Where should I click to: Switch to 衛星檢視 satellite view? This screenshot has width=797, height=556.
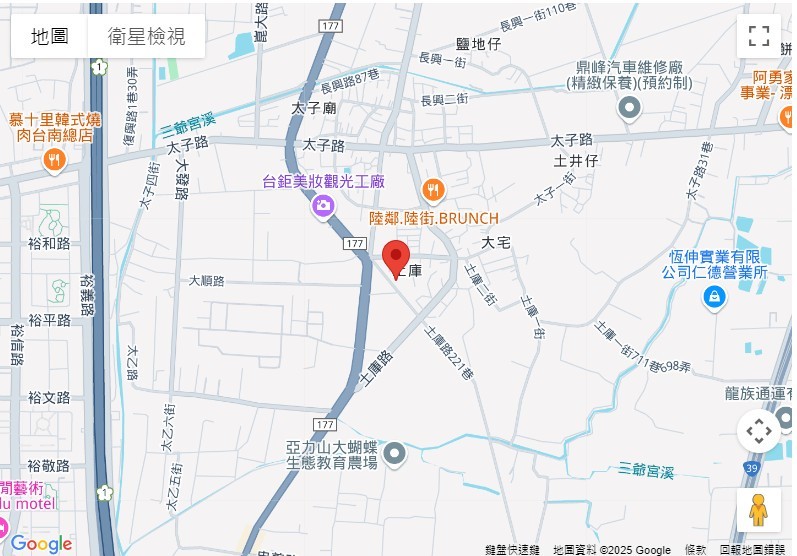pos(149,36)
